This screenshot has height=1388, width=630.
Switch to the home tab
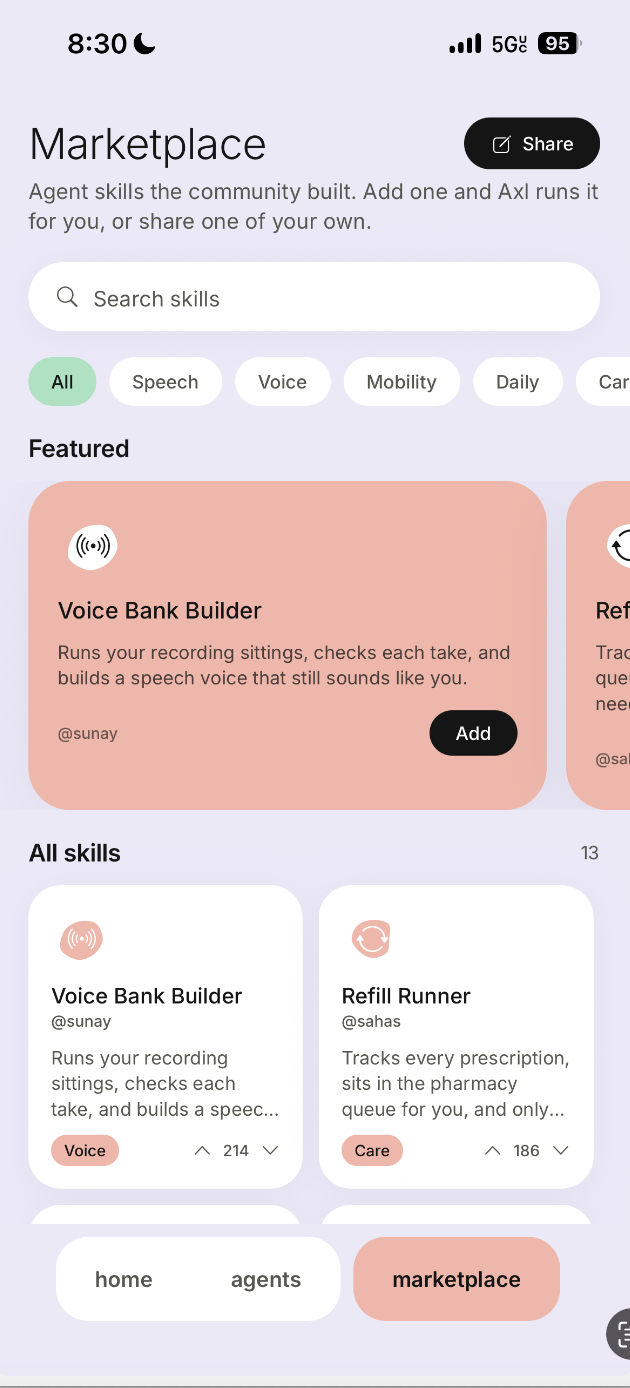[x=124, y=1279]
